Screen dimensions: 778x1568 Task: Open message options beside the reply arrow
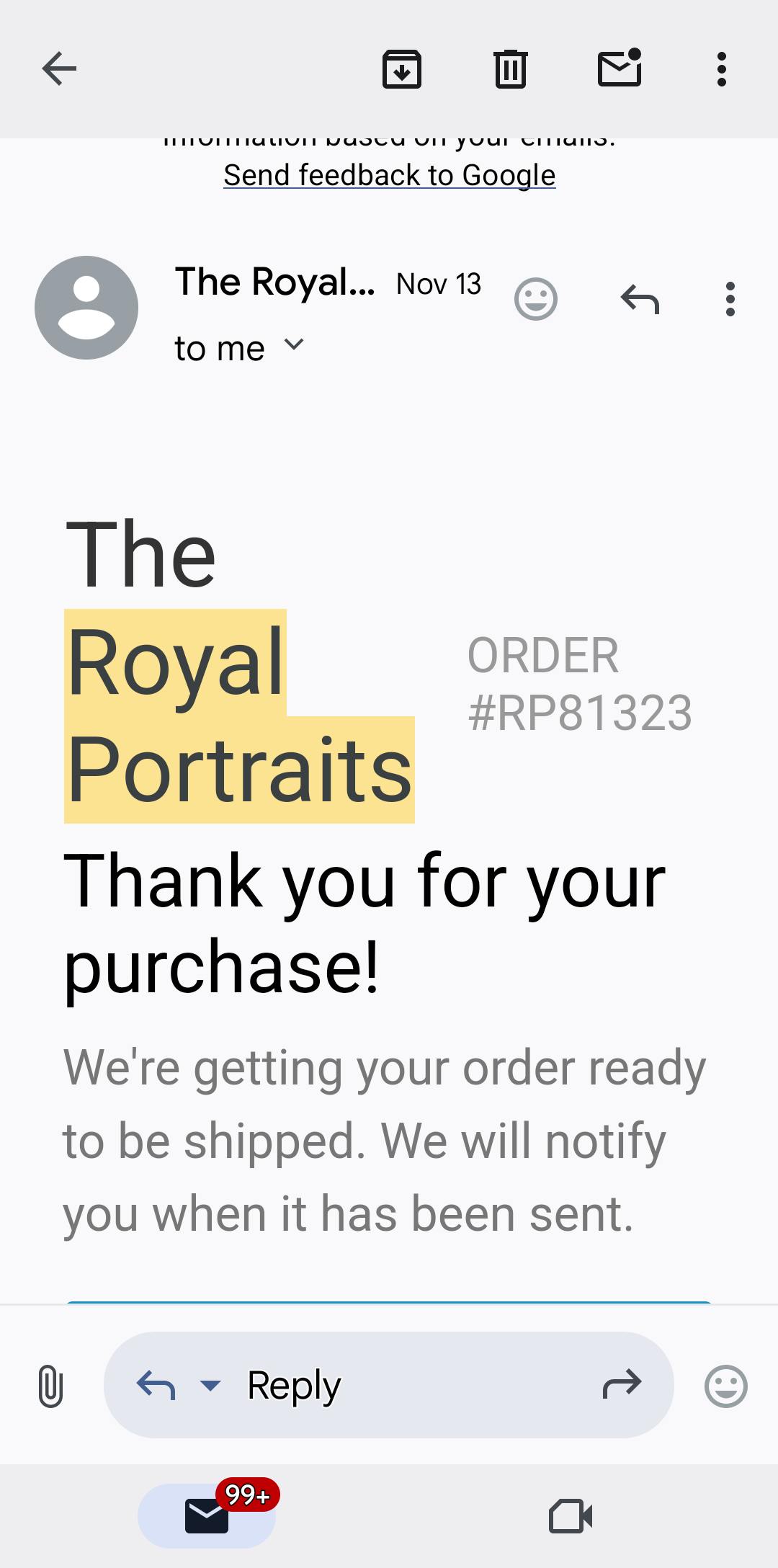click(x=730, y=298)
